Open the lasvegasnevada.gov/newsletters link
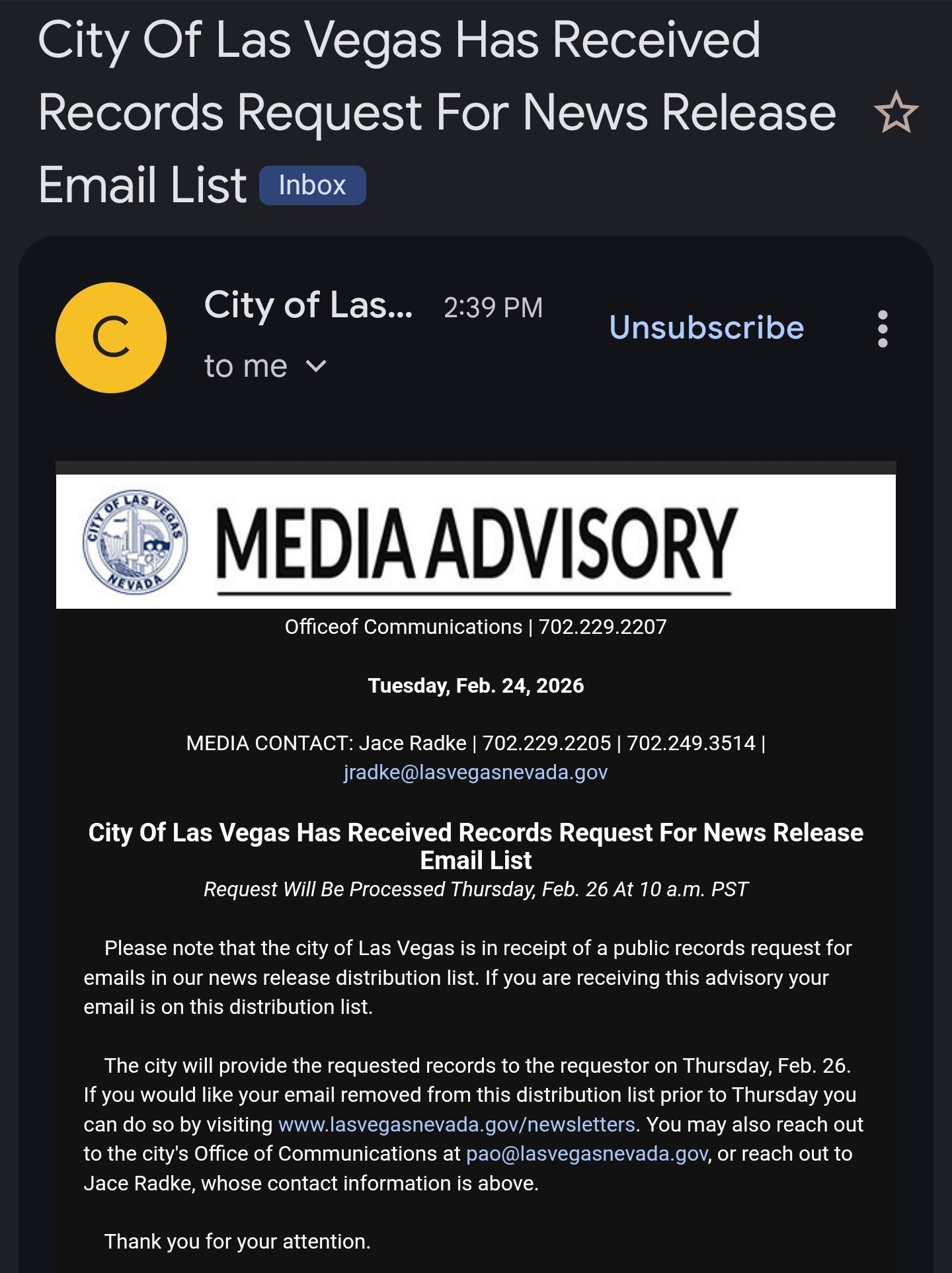 457,1124
